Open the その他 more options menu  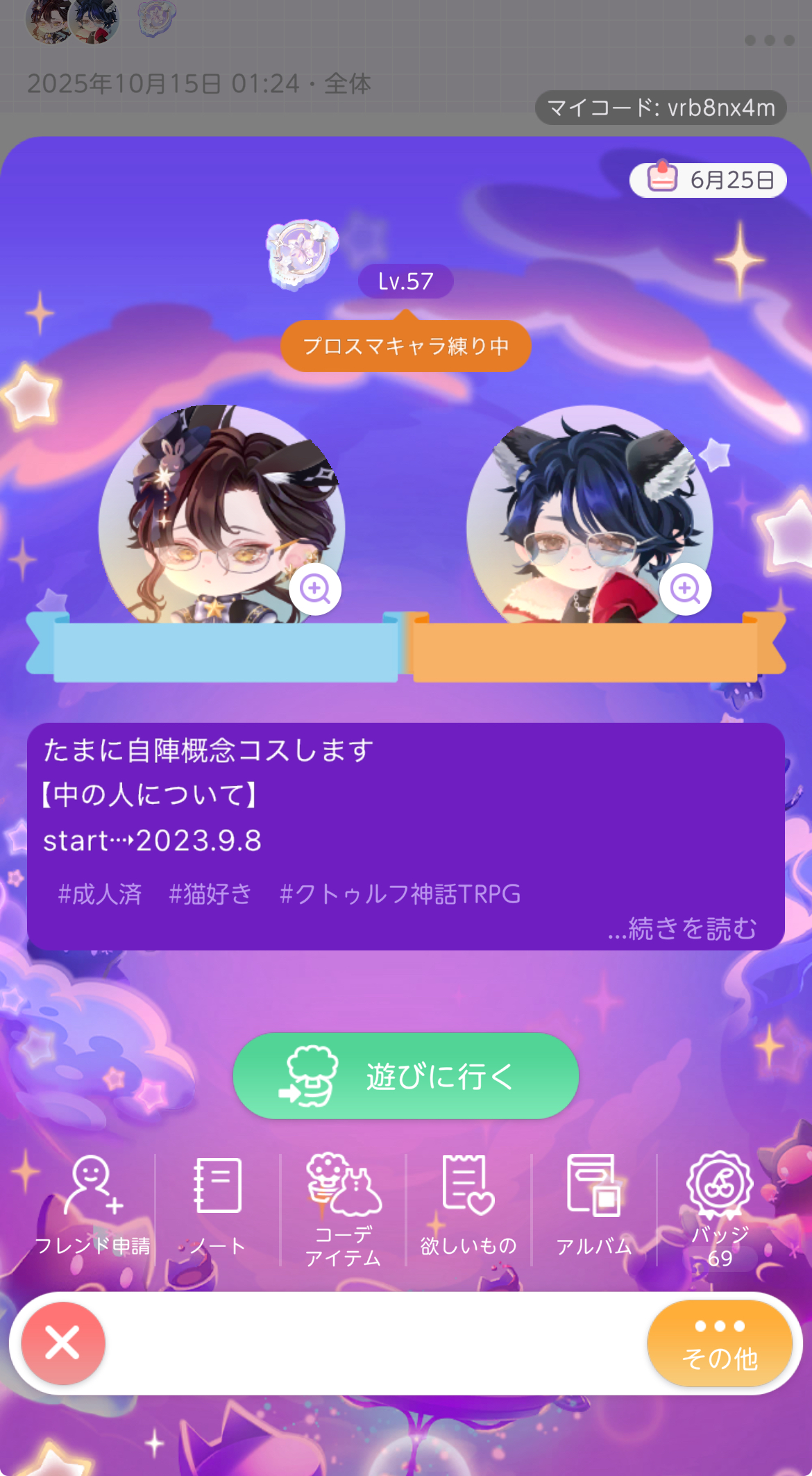coord(720,1343)
